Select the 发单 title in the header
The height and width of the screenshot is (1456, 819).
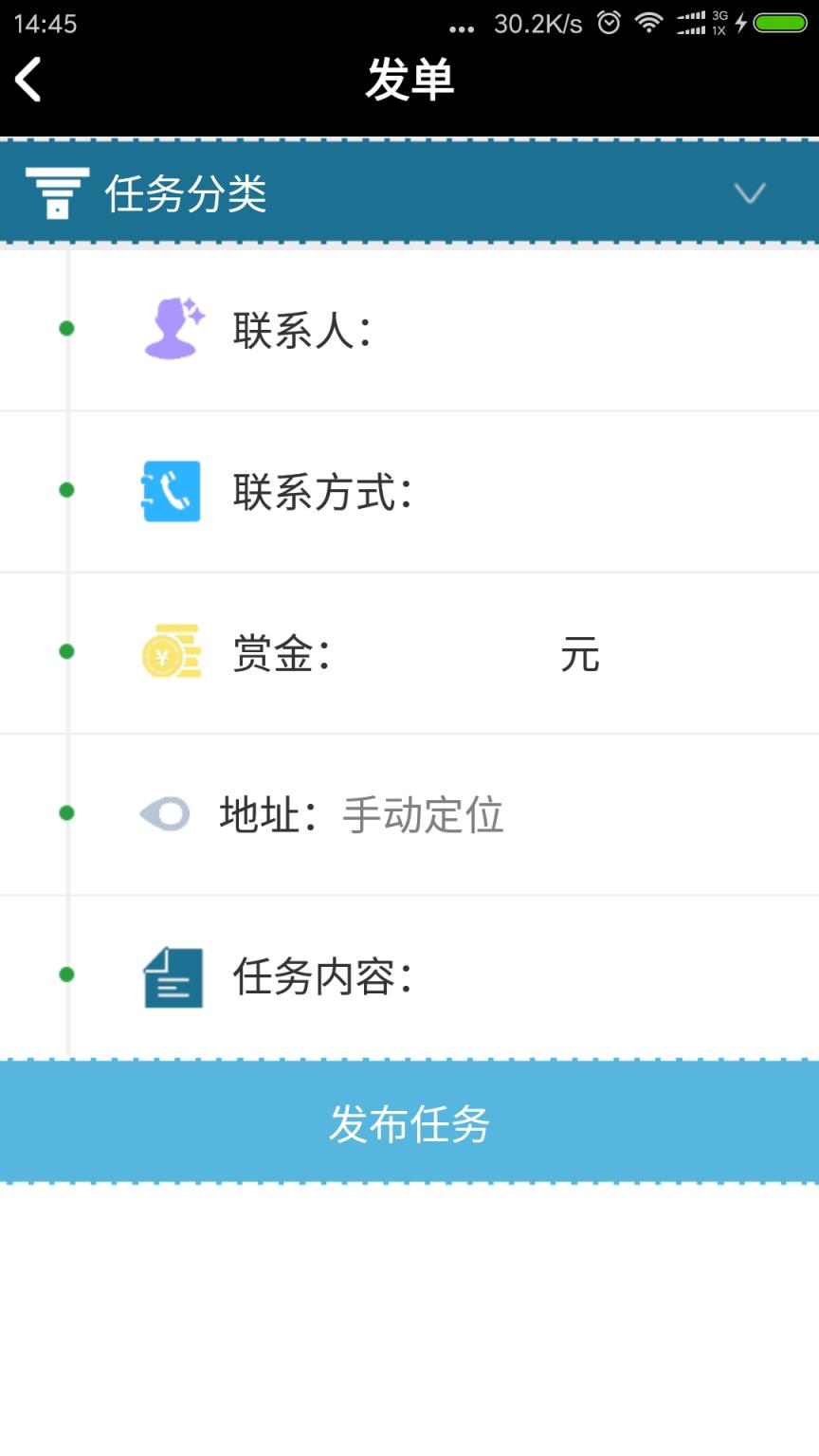click(x=409, y=82)
